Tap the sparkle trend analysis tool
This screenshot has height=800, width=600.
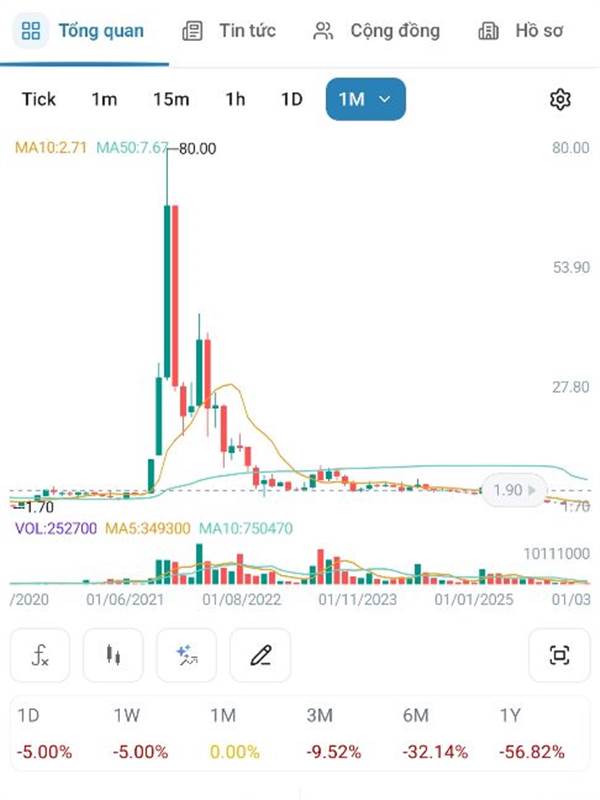click(187, 655)
